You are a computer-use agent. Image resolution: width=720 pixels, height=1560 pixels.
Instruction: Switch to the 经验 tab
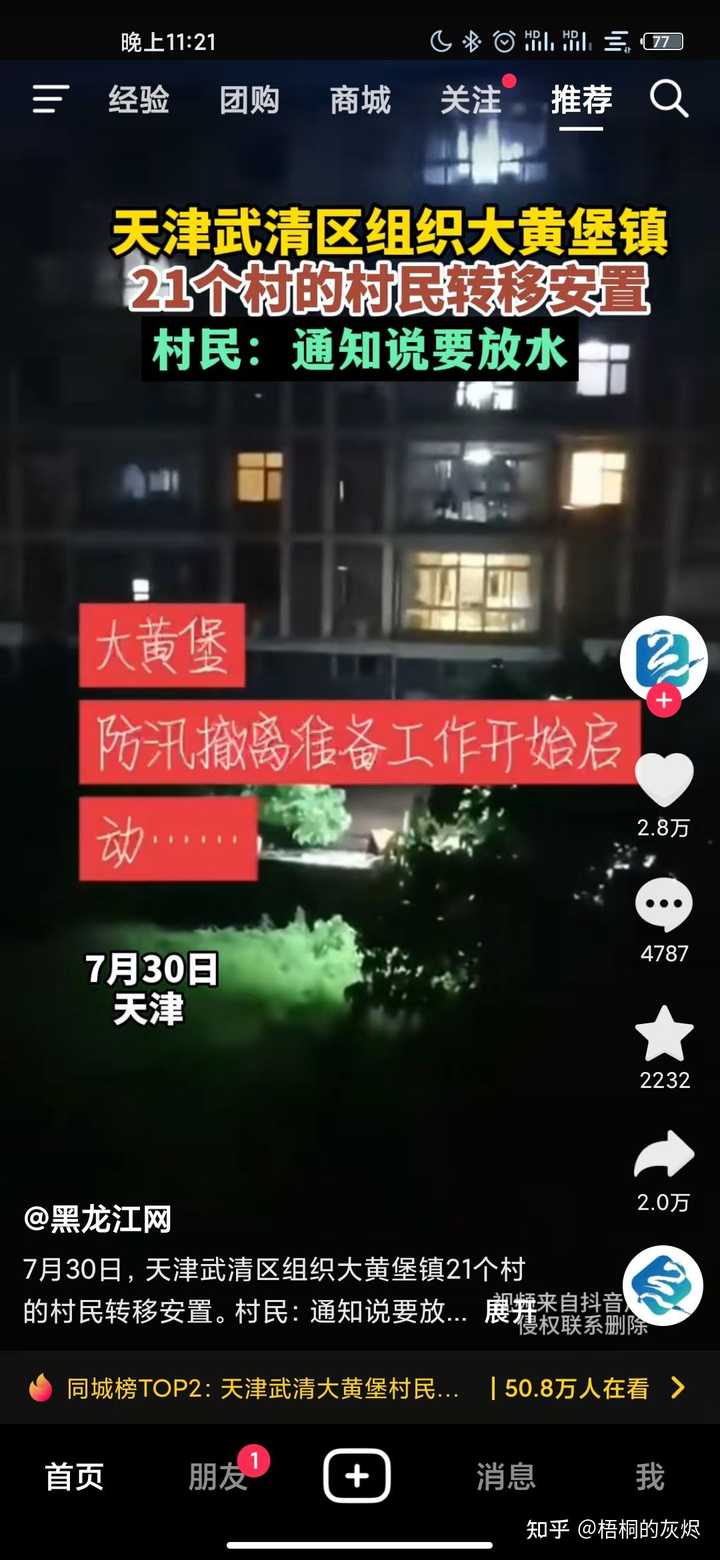[139, 100]
